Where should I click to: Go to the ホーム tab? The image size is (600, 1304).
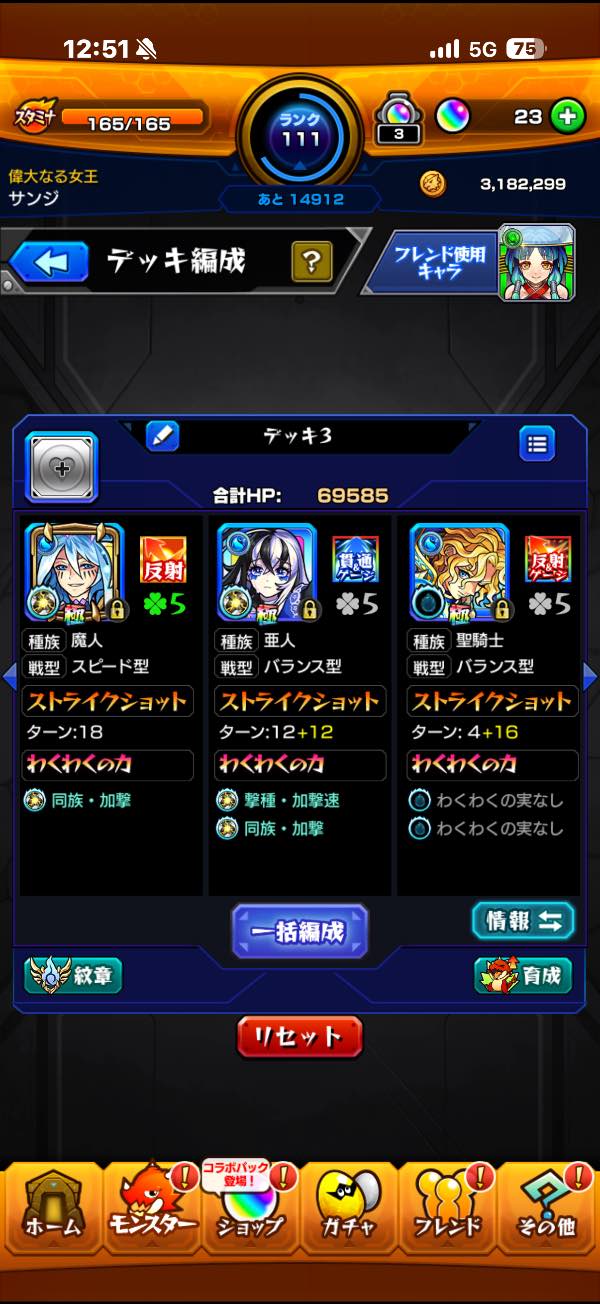coord(53,1212)
